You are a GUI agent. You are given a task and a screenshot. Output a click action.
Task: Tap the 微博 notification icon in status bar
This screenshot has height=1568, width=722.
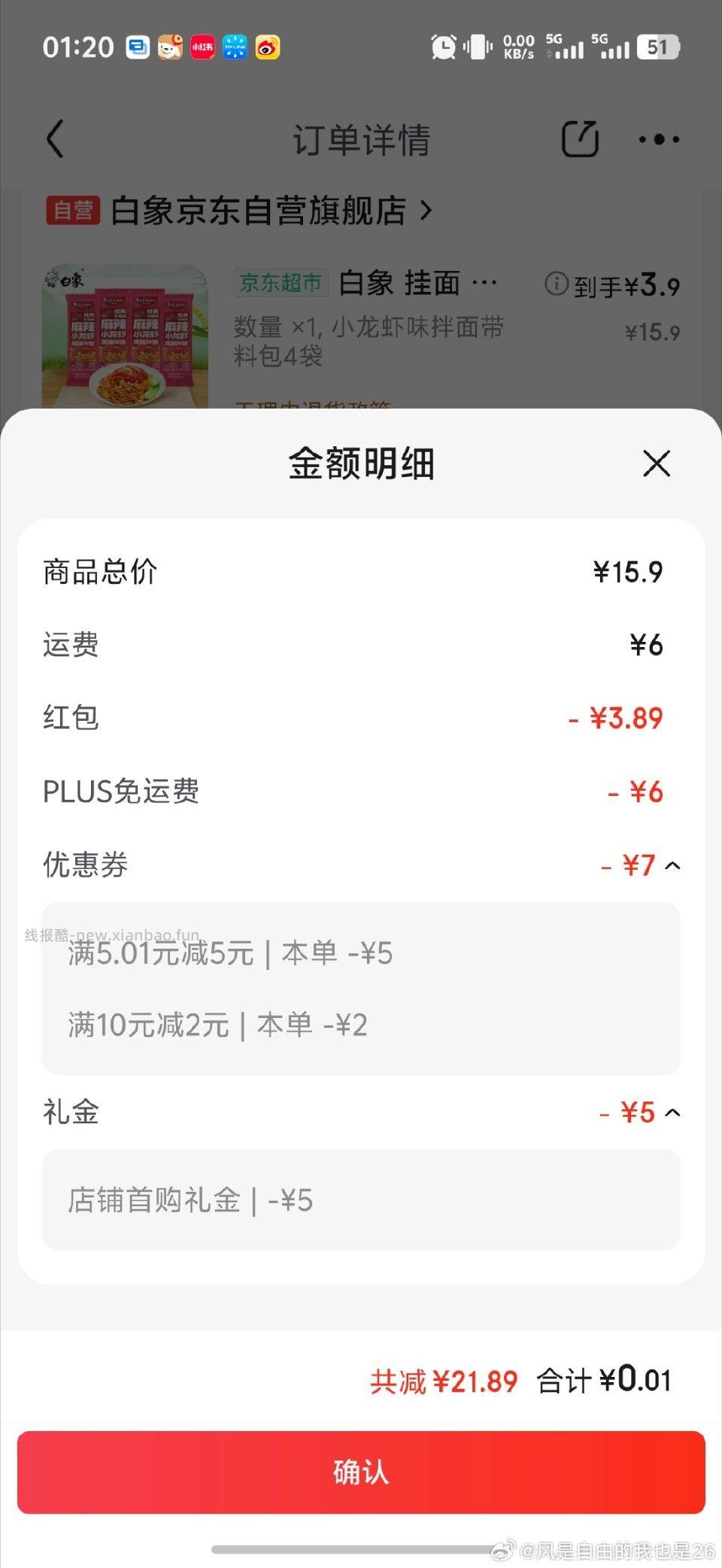(x=269, y=47)
